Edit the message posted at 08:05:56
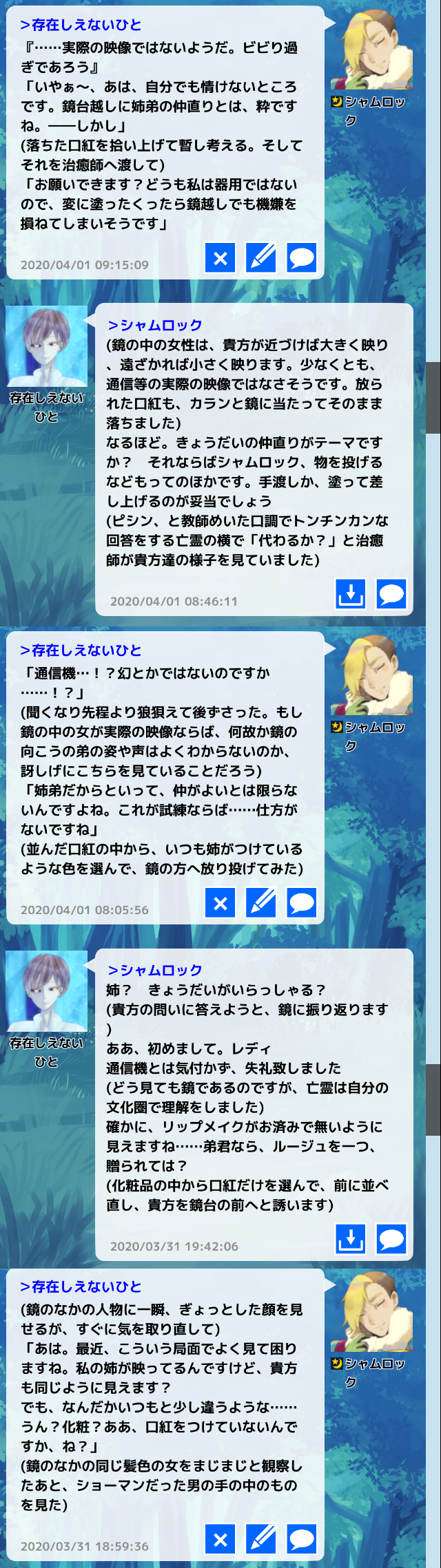The height and width of the screenshot is (1568, 441). (261, 903)
